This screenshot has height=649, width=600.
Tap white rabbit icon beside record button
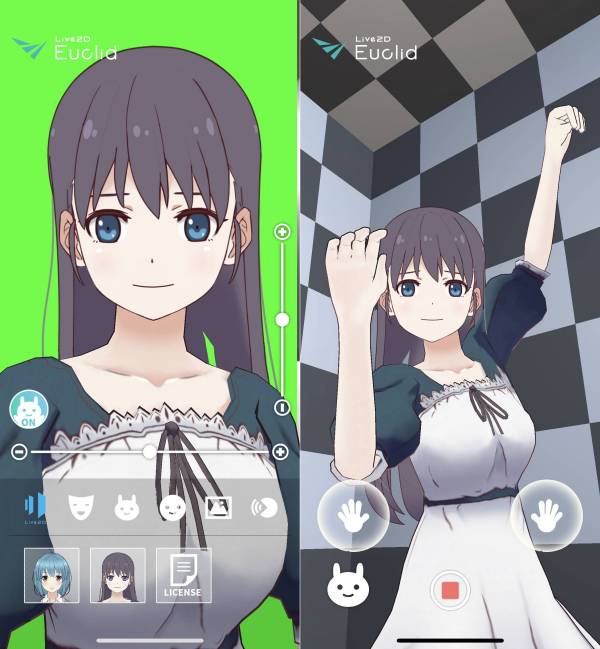(x=346, y=588)
